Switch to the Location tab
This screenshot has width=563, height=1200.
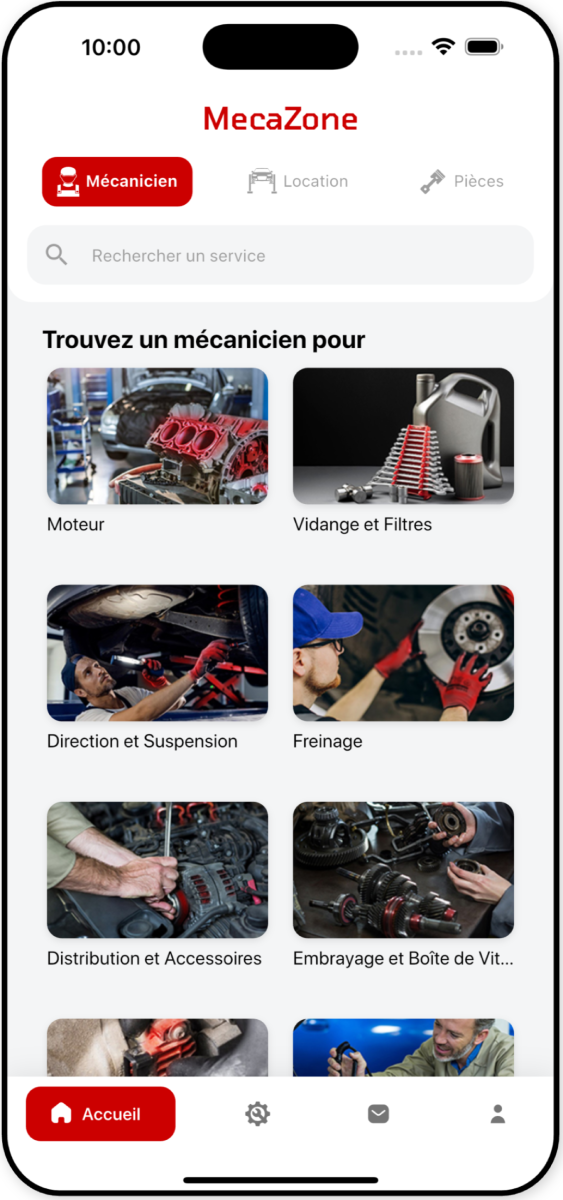(x=298, y=182)
